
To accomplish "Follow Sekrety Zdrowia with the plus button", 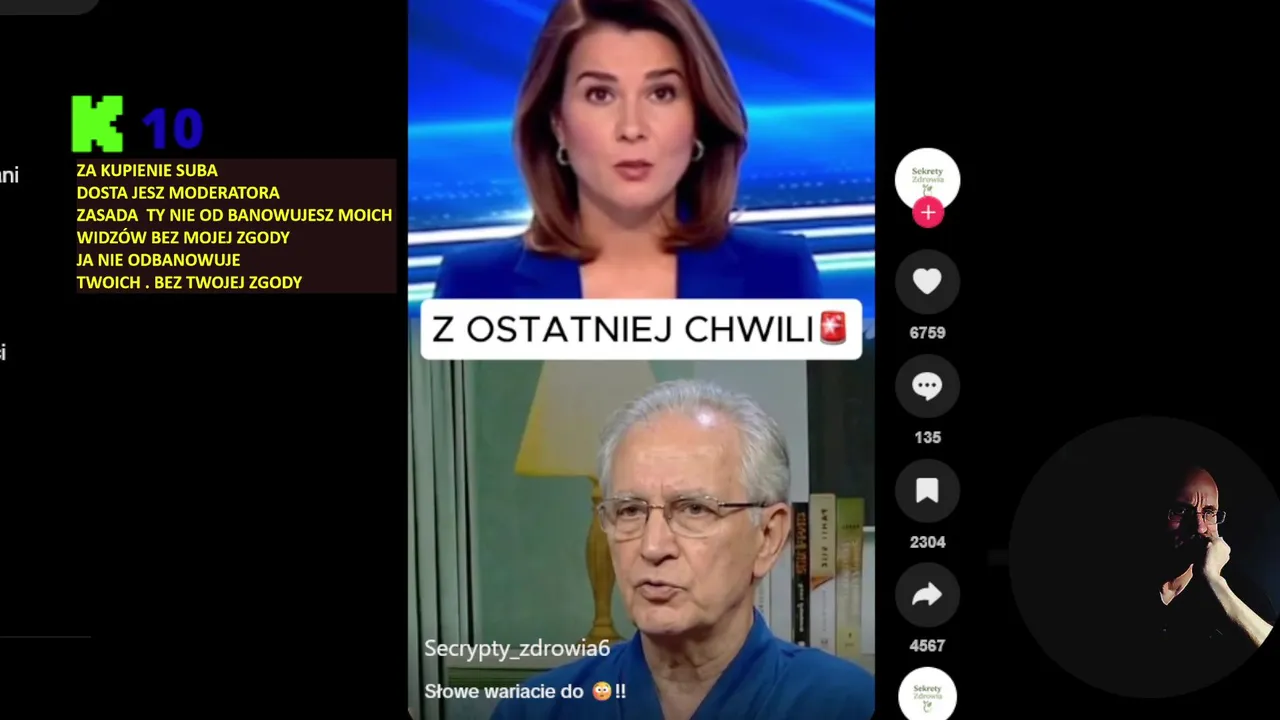I will point(928,212).
